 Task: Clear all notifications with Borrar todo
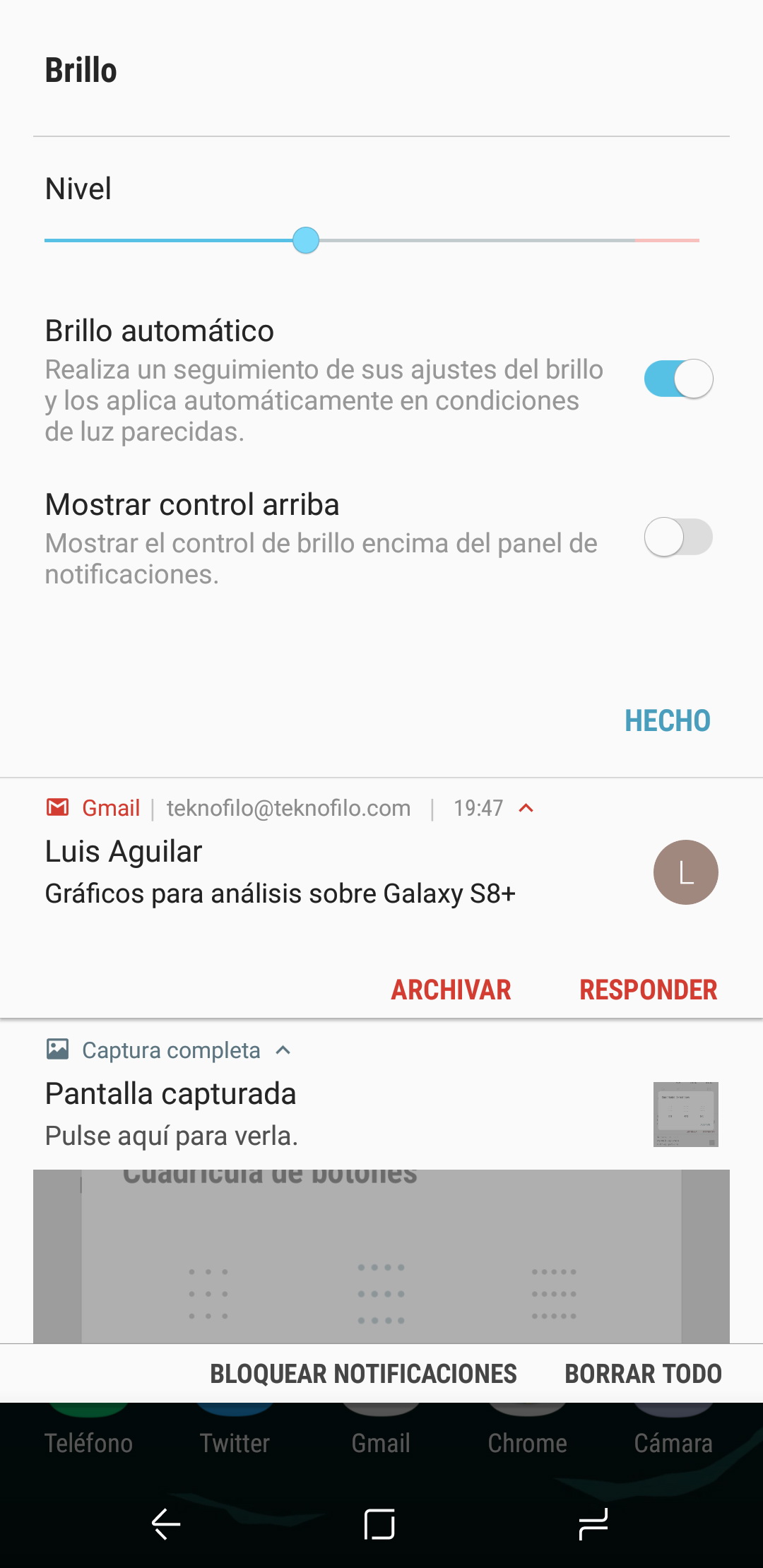coord(643,1374)
